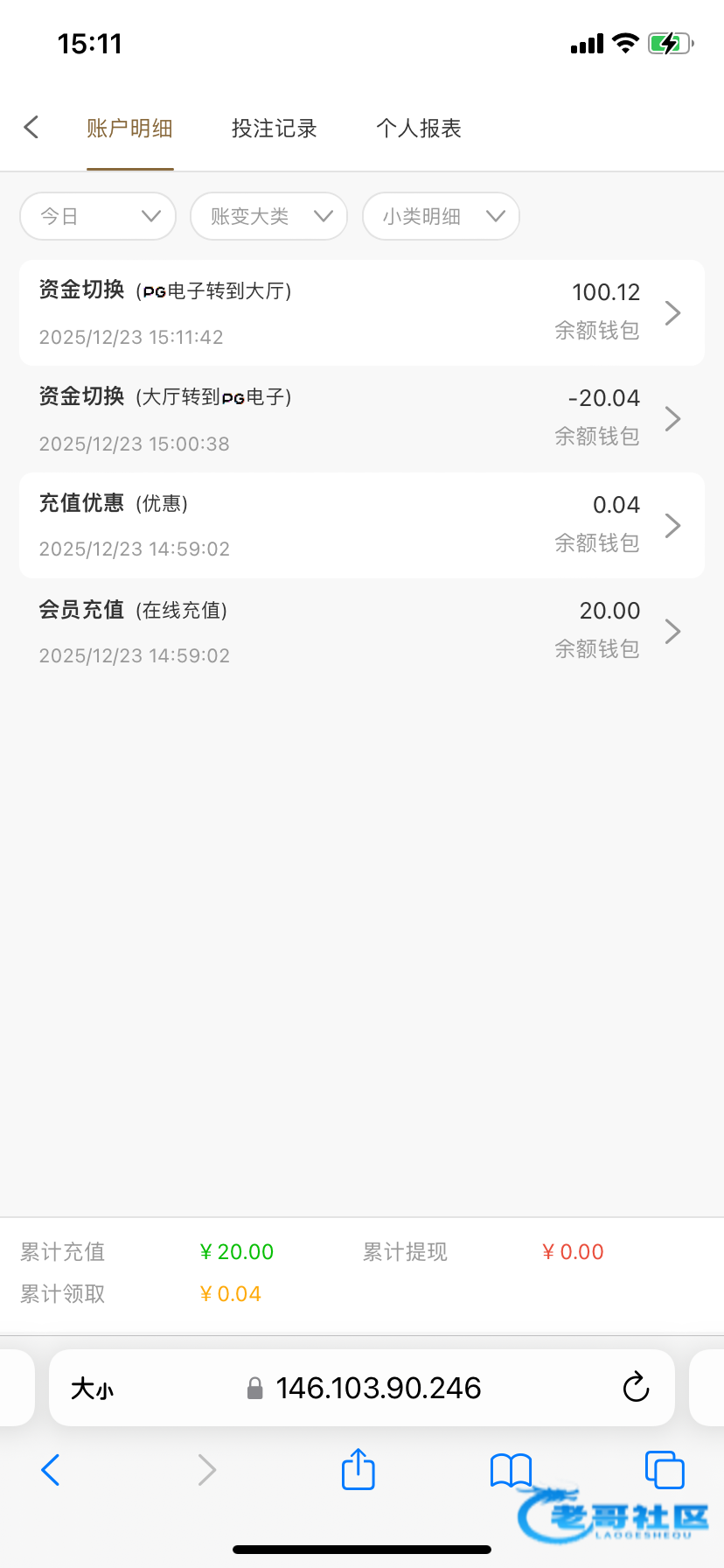View the 大厅转到PG电子 -20.04 record
Image resolution: width=724 pixels, height=1568 pixels.
tap(362, 419)
